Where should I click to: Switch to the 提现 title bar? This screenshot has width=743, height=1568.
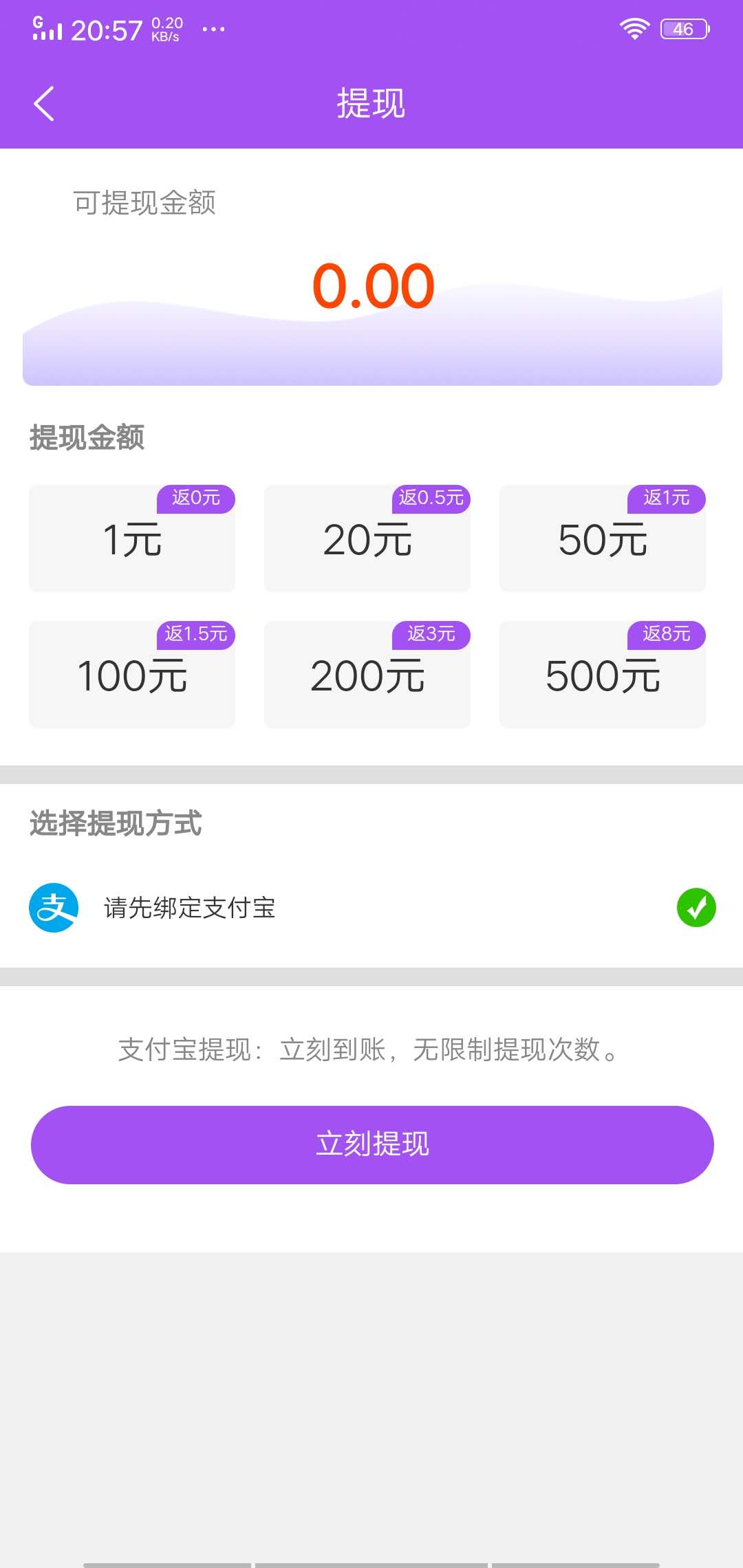coord(371,103)
